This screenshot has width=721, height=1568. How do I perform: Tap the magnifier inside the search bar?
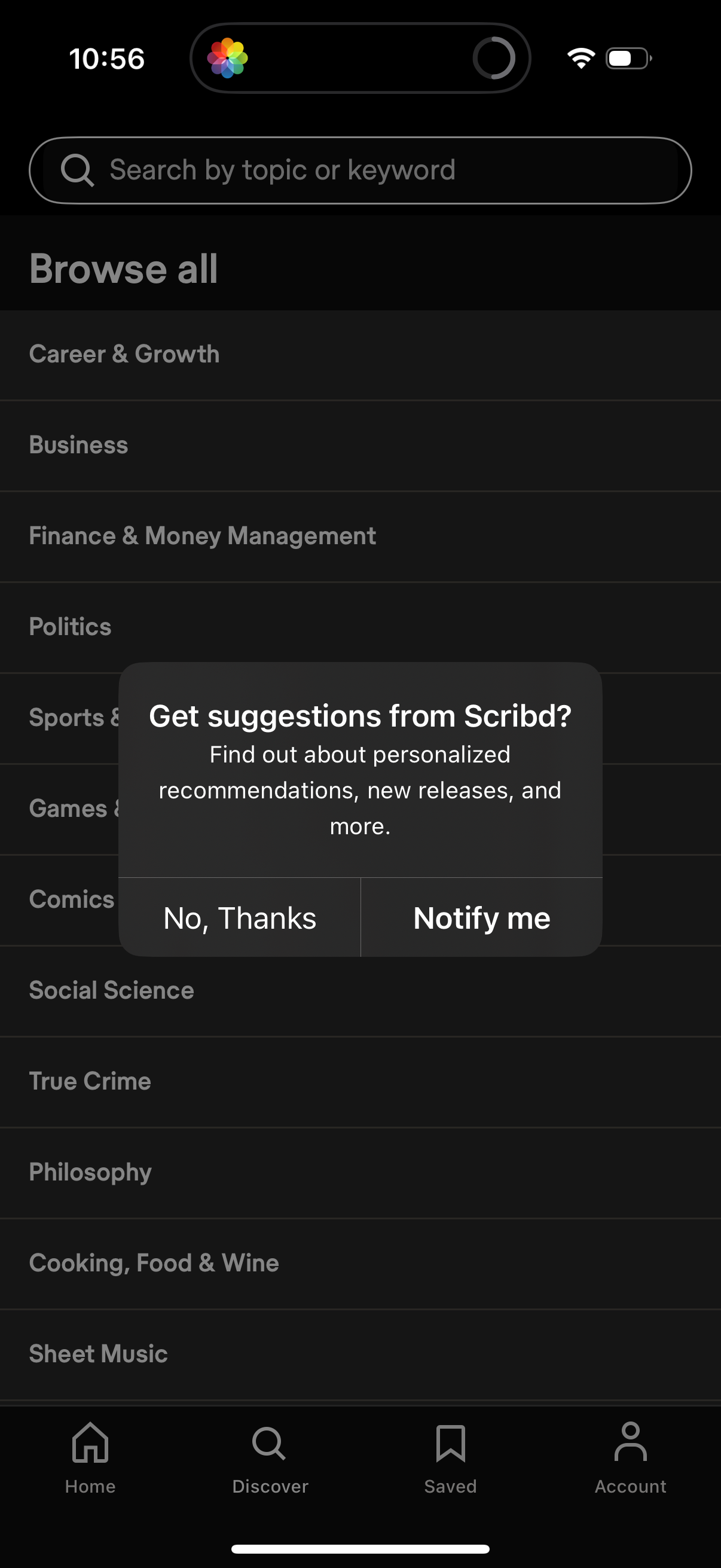[x=77, y=170]
